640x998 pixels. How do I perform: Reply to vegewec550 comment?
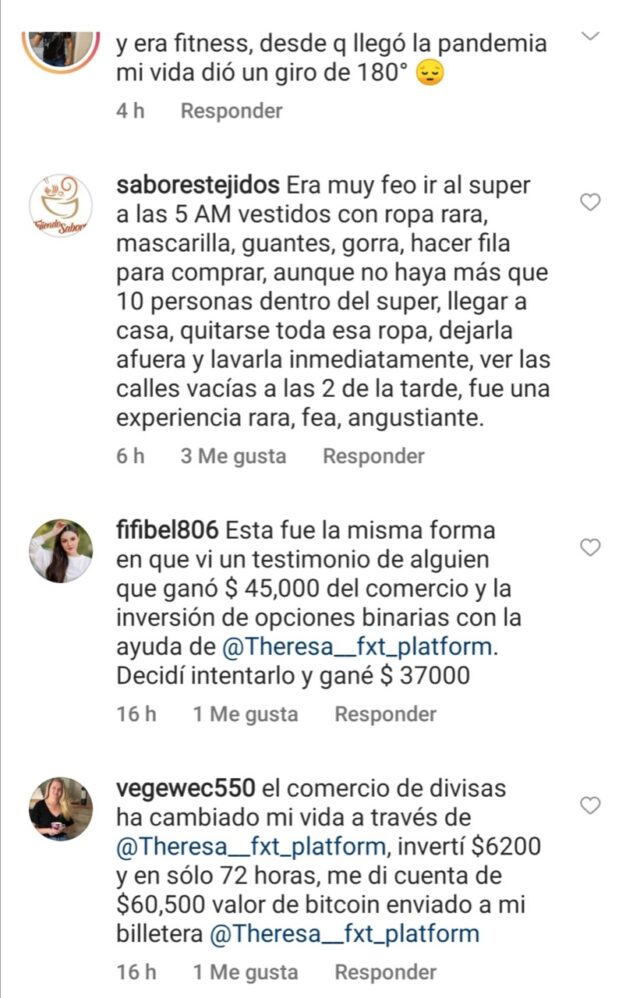(385, 972)
